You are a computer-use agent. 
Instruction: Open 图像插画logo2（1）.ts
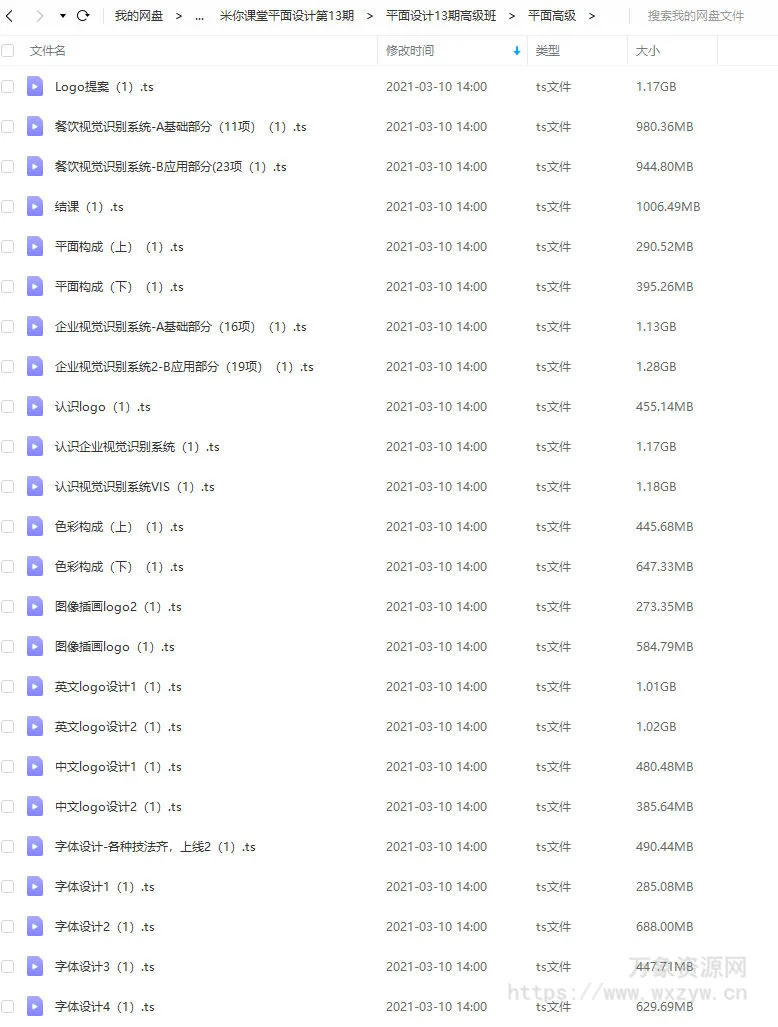(x=118, y=607)
